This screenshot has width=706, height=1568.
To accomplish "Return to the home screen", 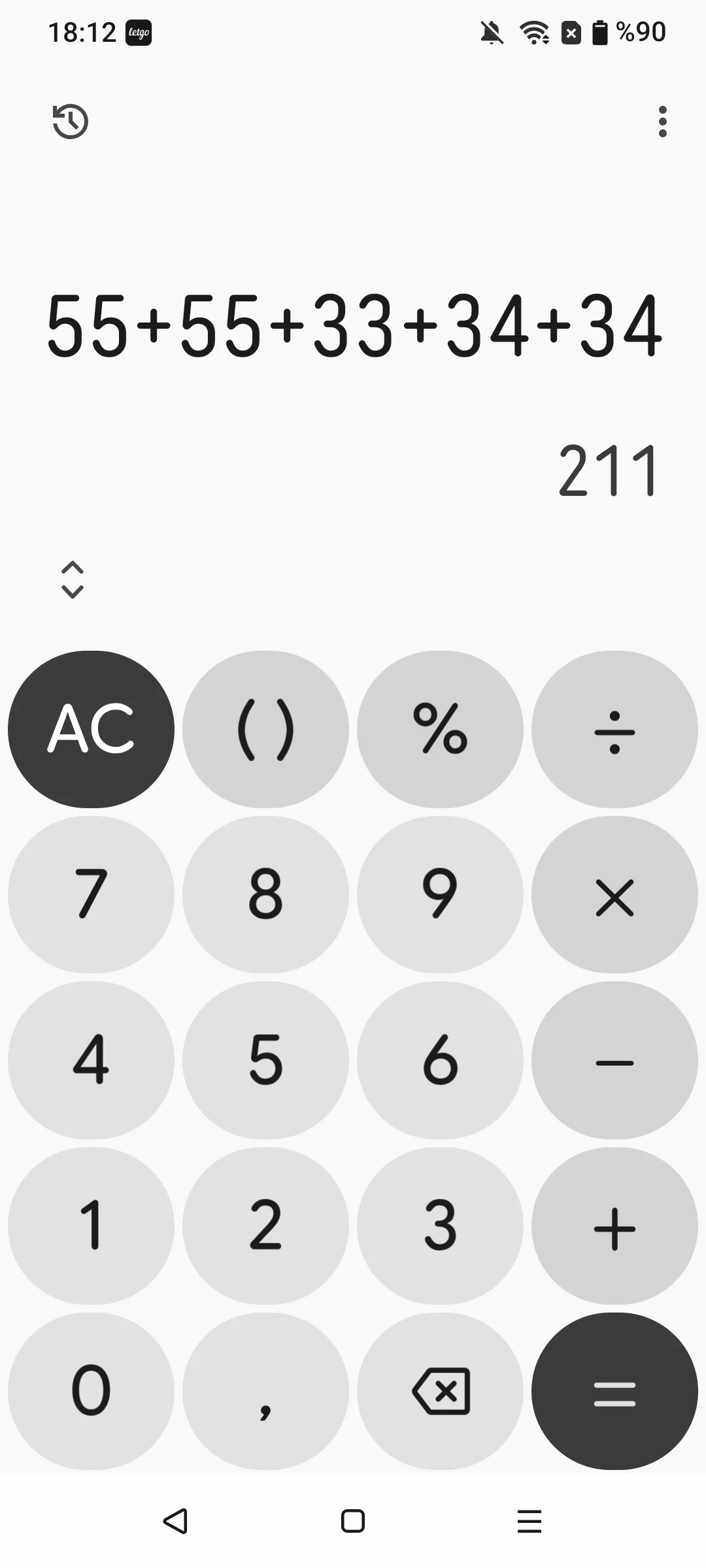I will [353, 1521].
